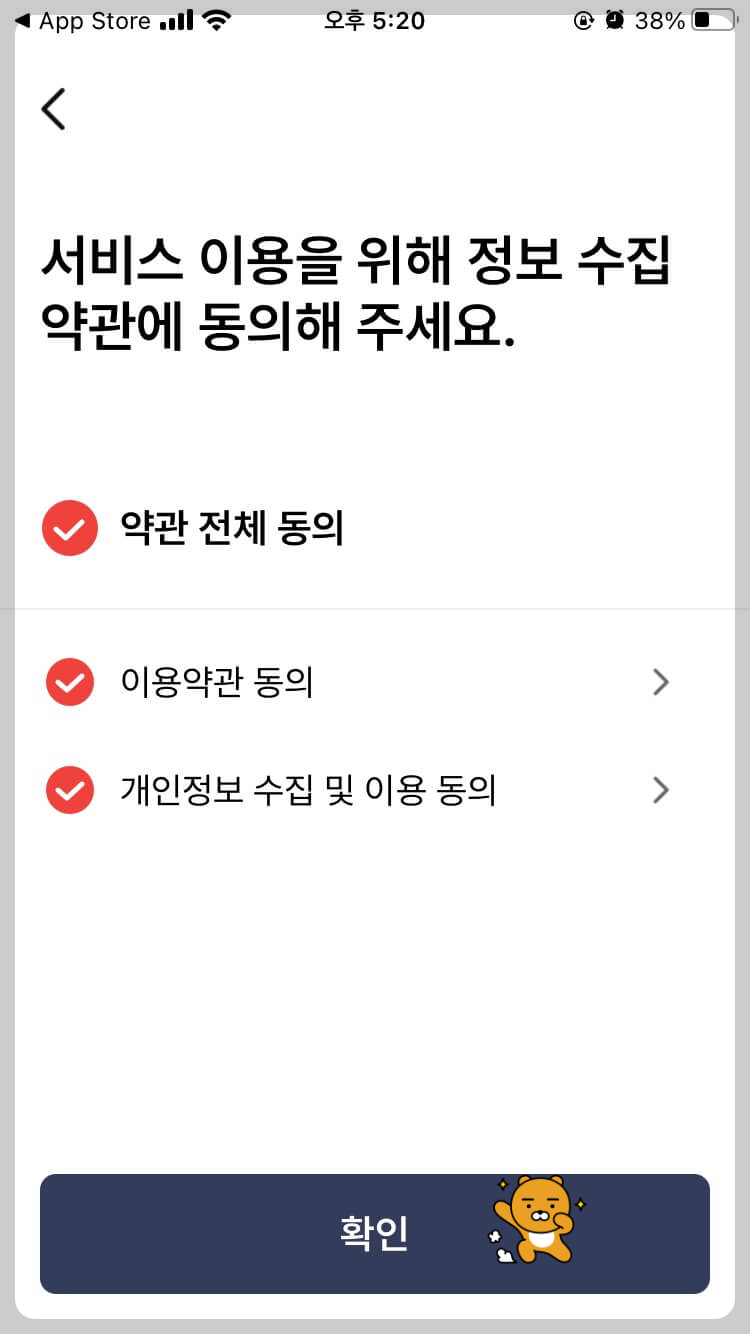Expand the 개인정보 수집 및 이용 동의 details
Viewport: 750px width, 1334px height.
tap(660, 790)
